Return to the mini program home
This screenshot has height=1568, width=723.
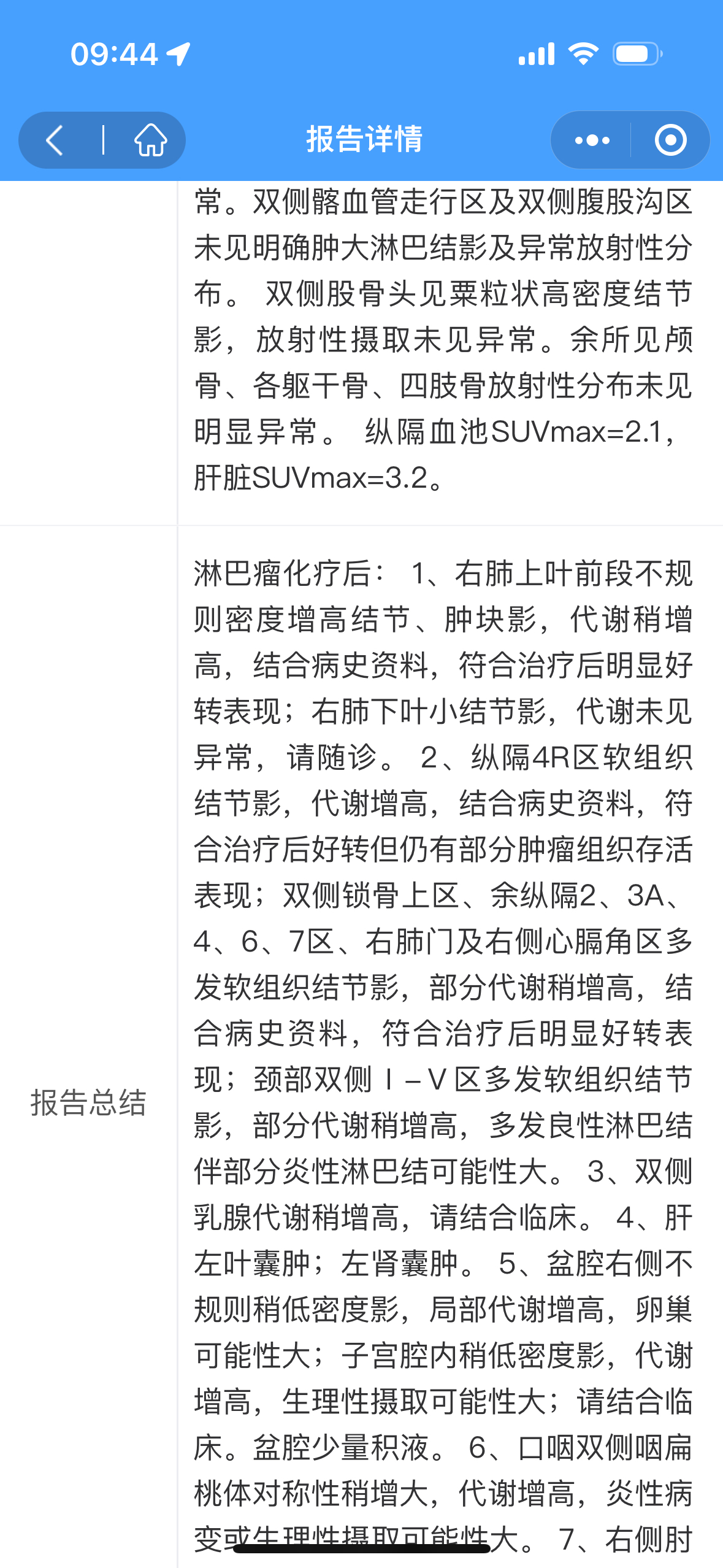150,140
